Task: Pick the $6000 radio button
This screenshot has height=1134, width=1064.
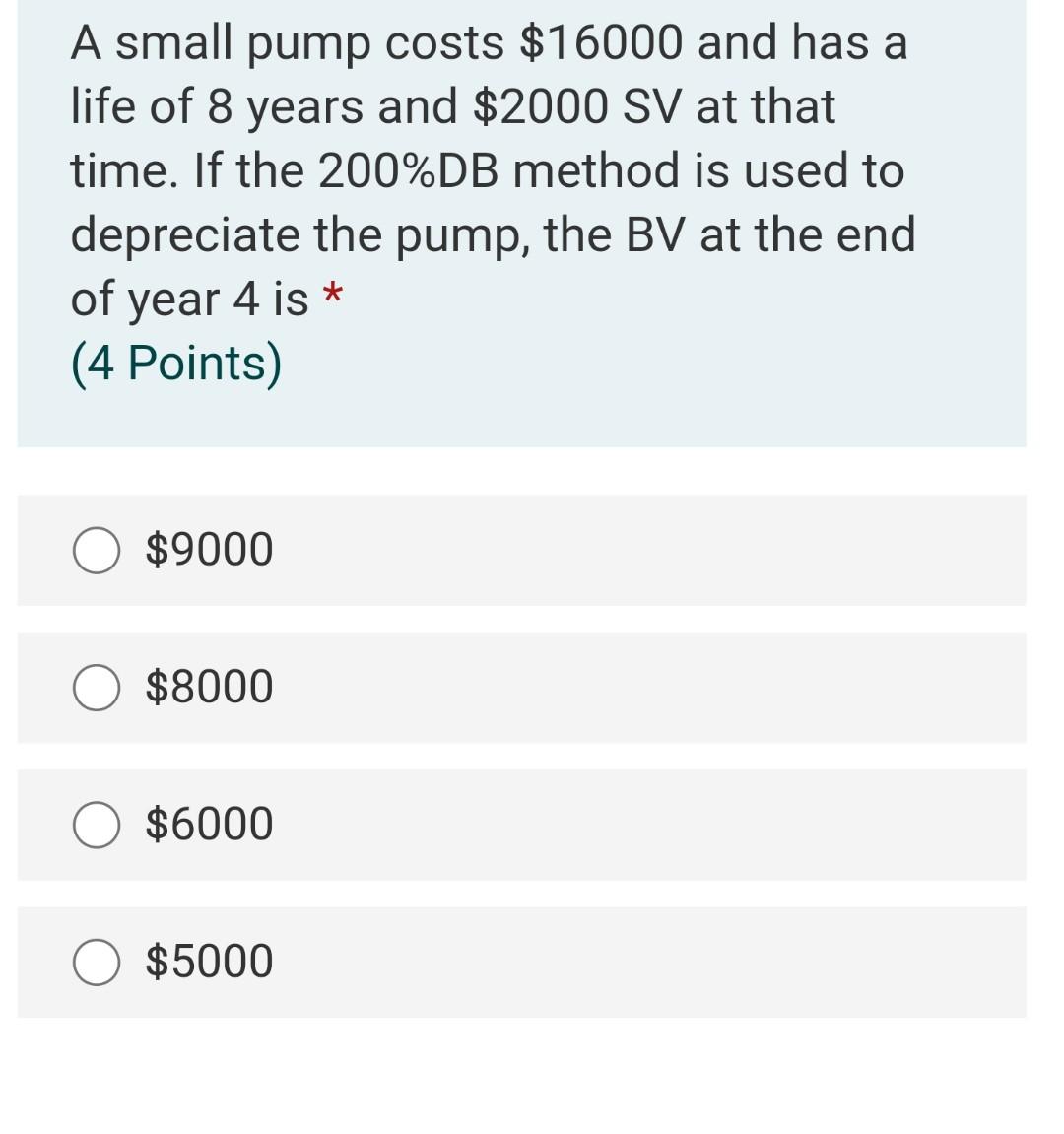Action: click(96, 825)
